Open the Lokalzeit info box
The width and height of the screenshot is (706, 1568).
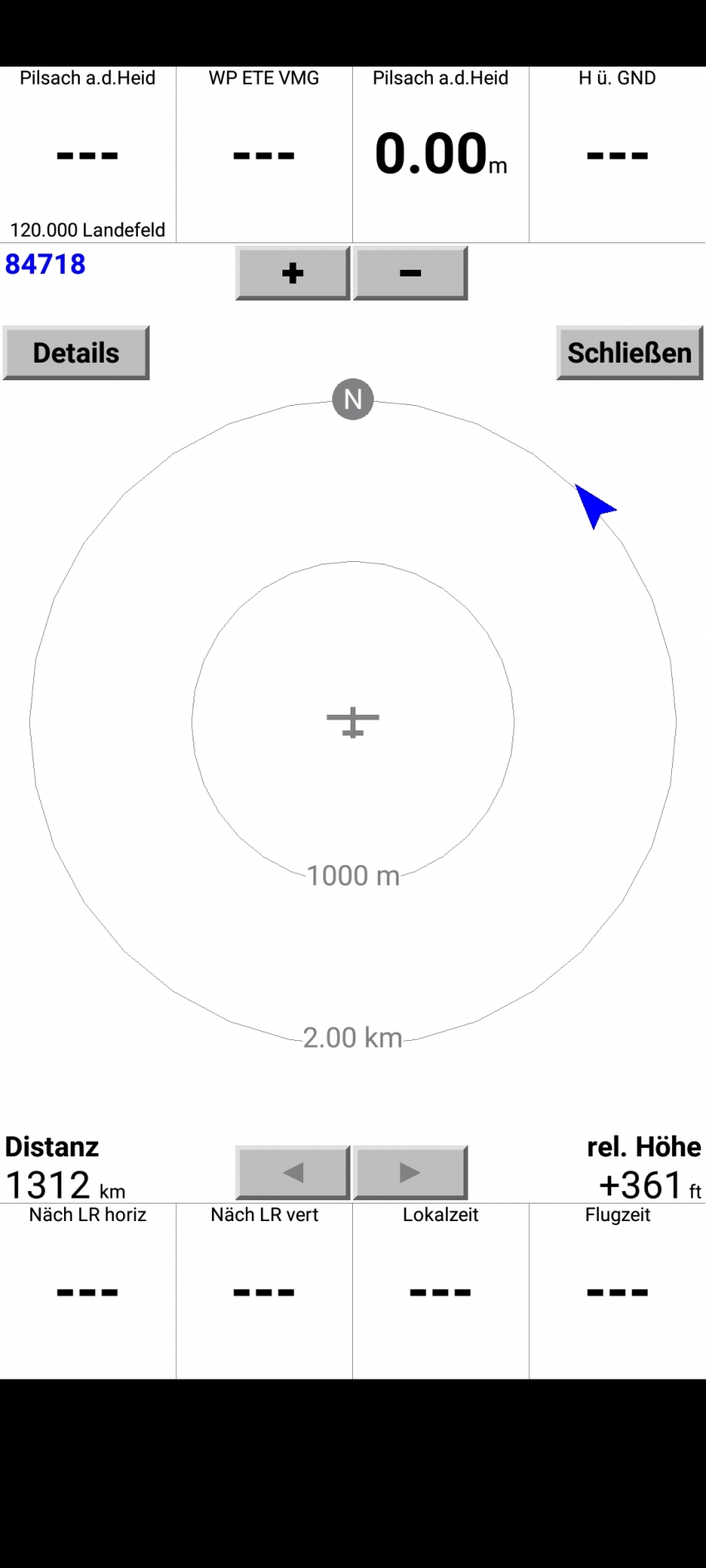pyautogui.click(x=441, y=1291)
